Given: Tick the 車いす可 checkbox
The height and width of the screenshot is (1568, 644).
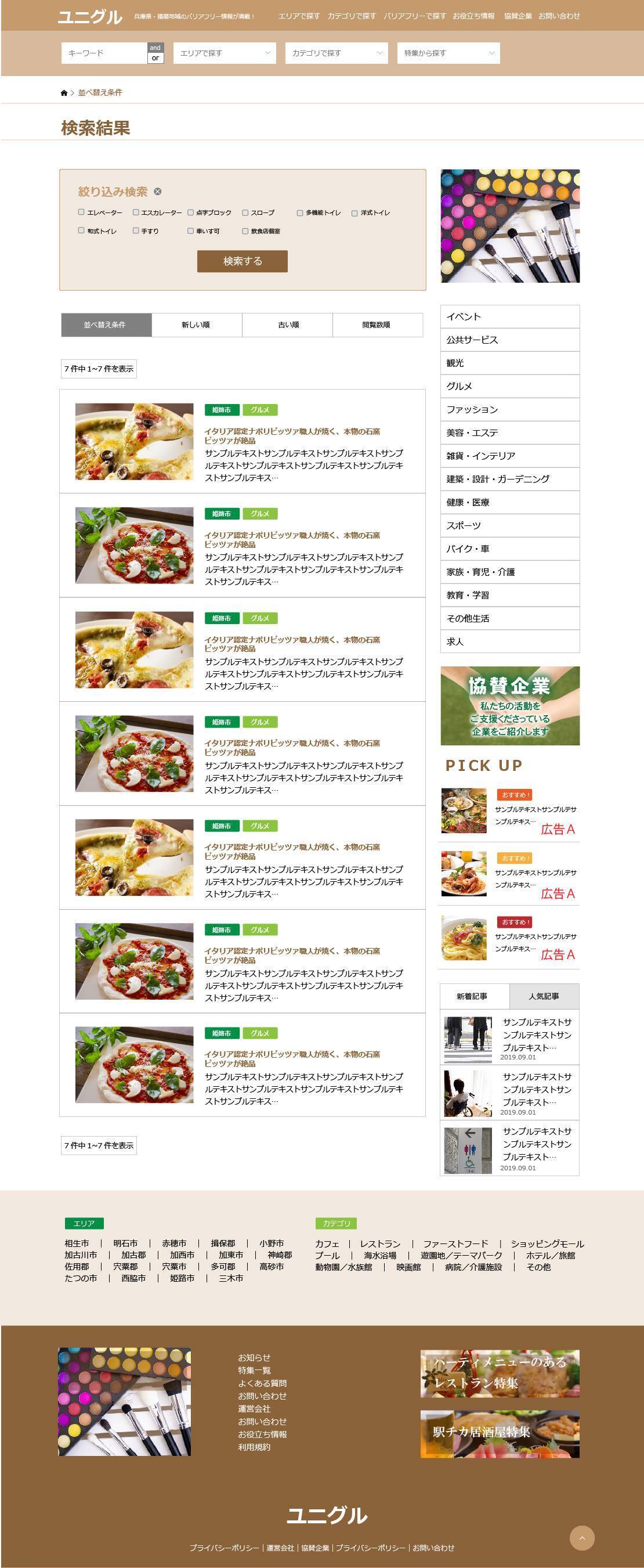Looking at the screenshot, I should click(190, 230).
